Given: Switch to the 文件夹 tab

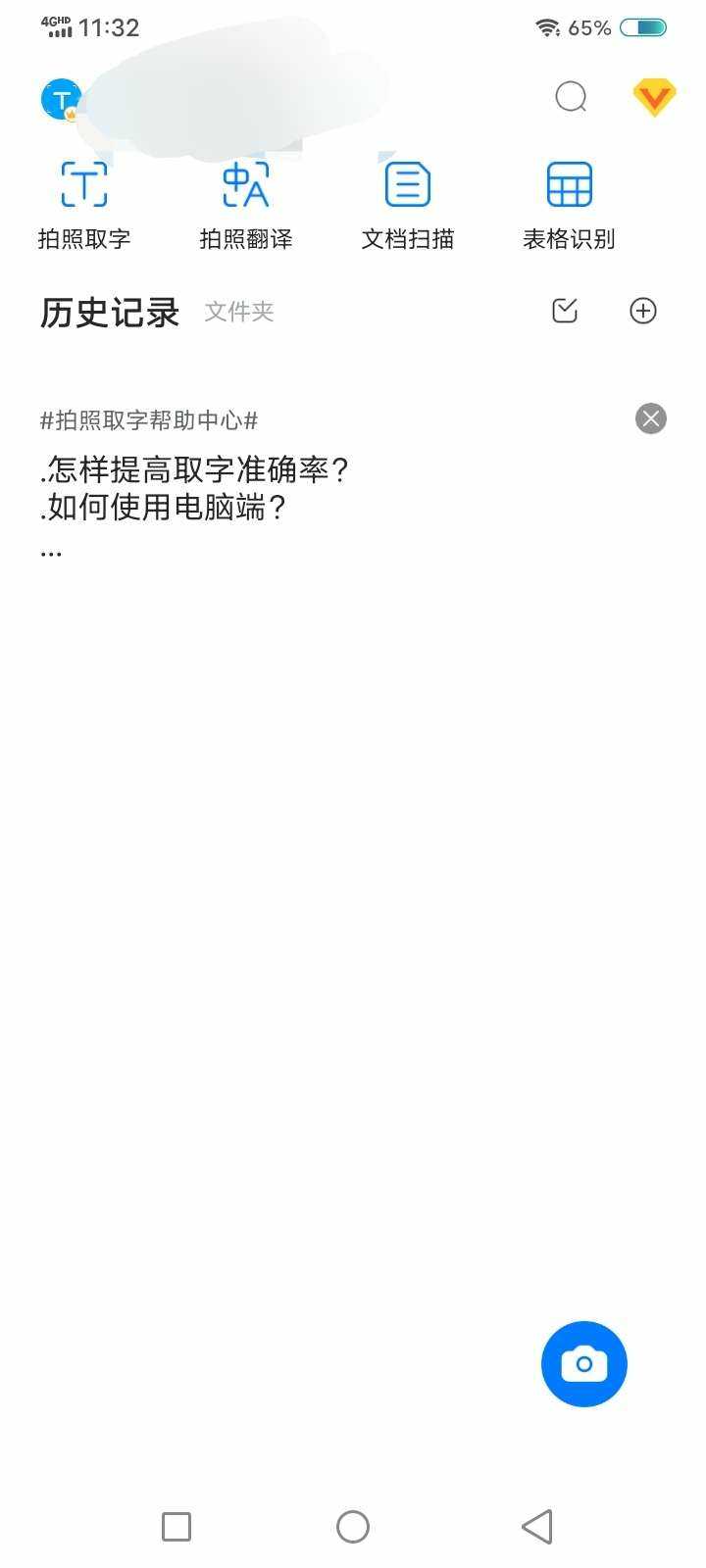Looking at the screenshot, I should coord(239,312).
